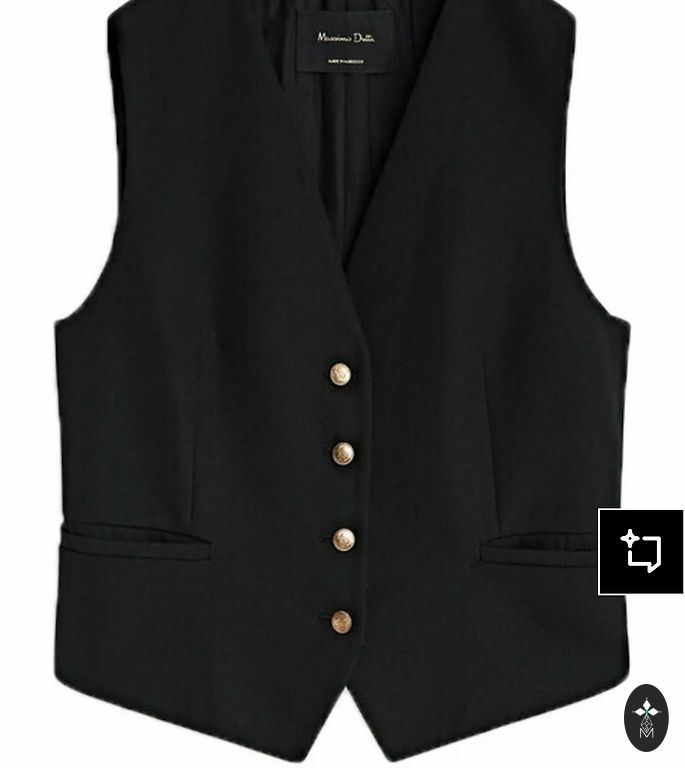This screenshot has height=768, width=685.
Task: Open the black vest product image
Action: pos(300,400)
